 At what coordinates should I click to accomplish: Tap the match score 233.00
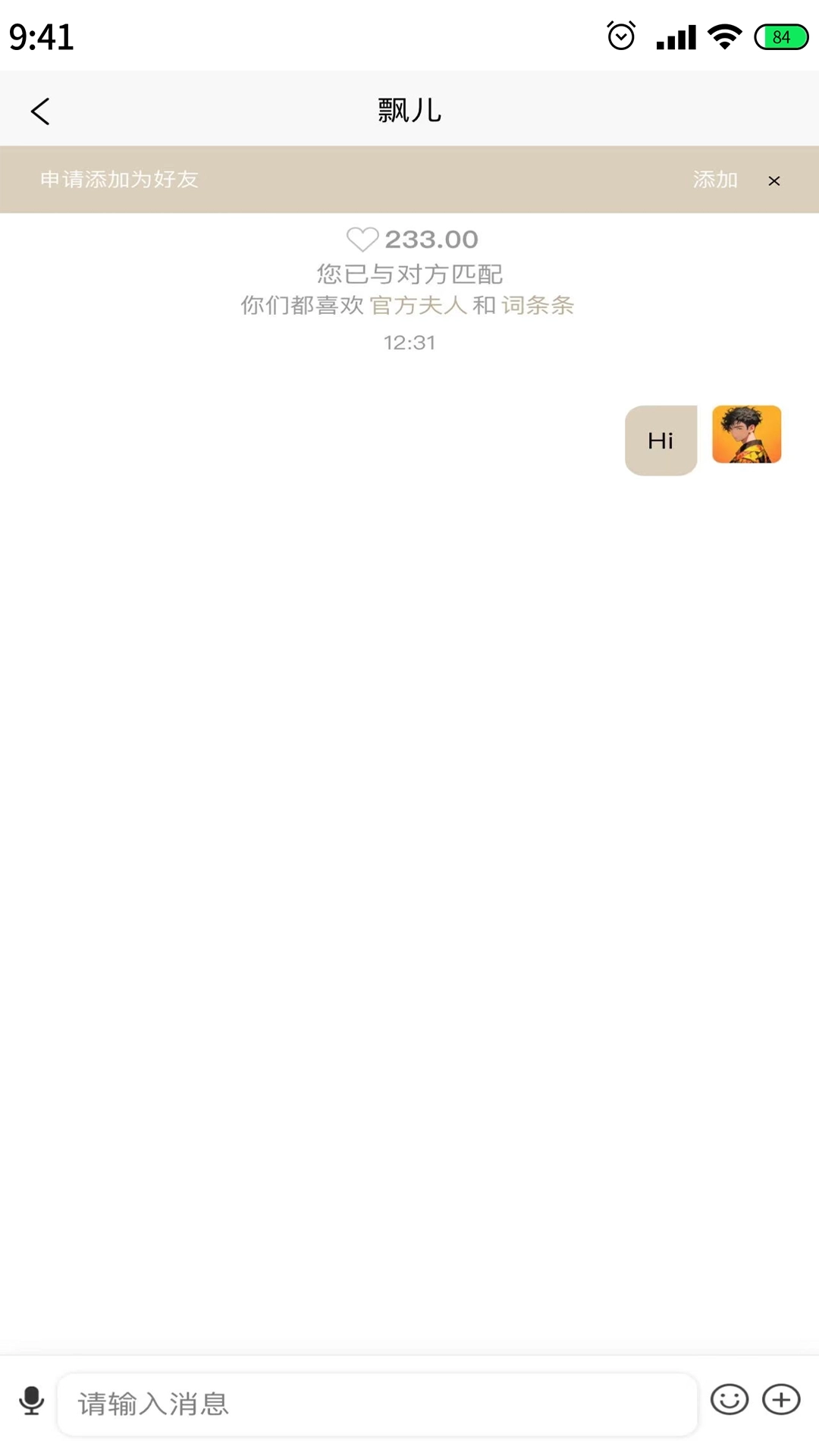pyautogui.click(x=431, y=240)
